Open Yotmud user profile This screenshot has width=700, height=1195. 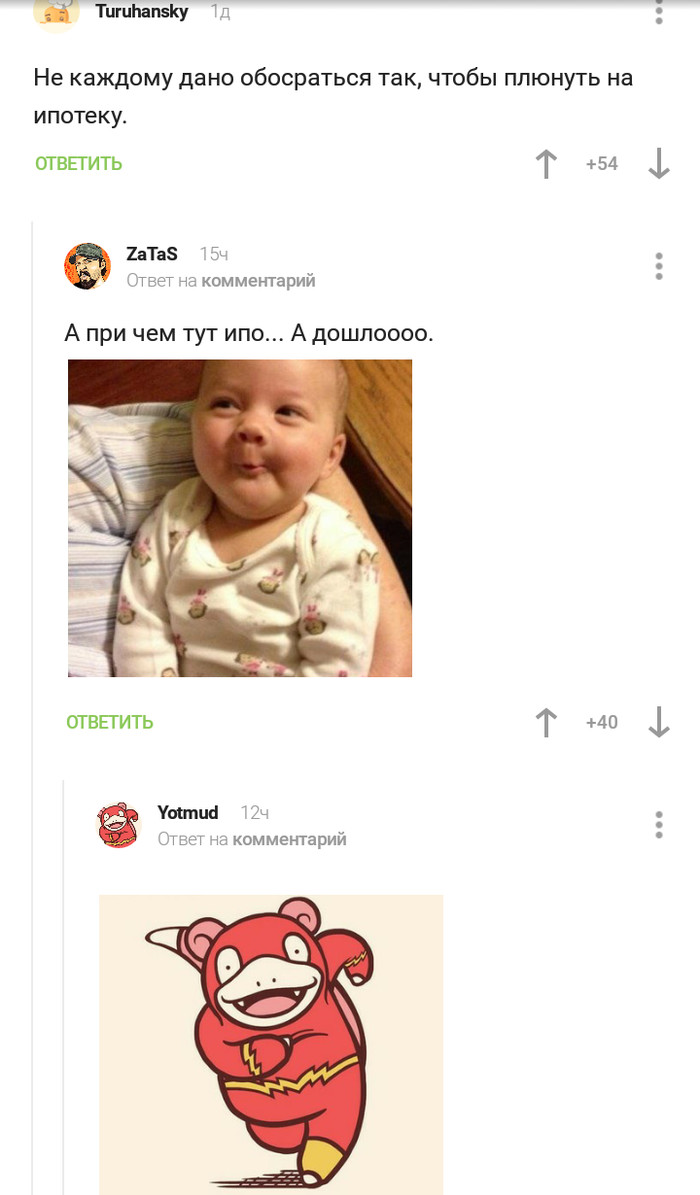[x=188, y=812]
